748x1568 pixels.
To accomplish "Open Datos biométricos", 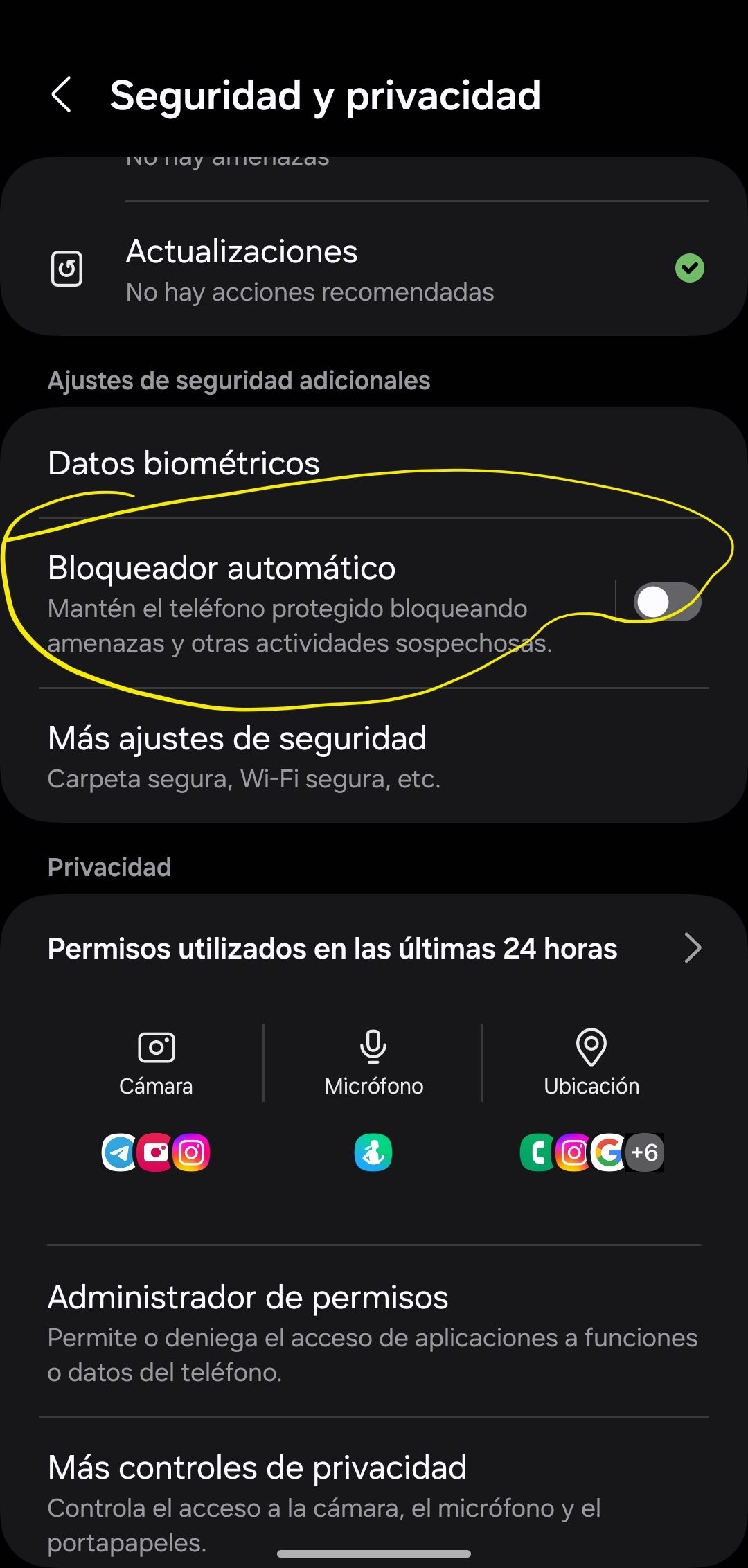I will (184, 463).
